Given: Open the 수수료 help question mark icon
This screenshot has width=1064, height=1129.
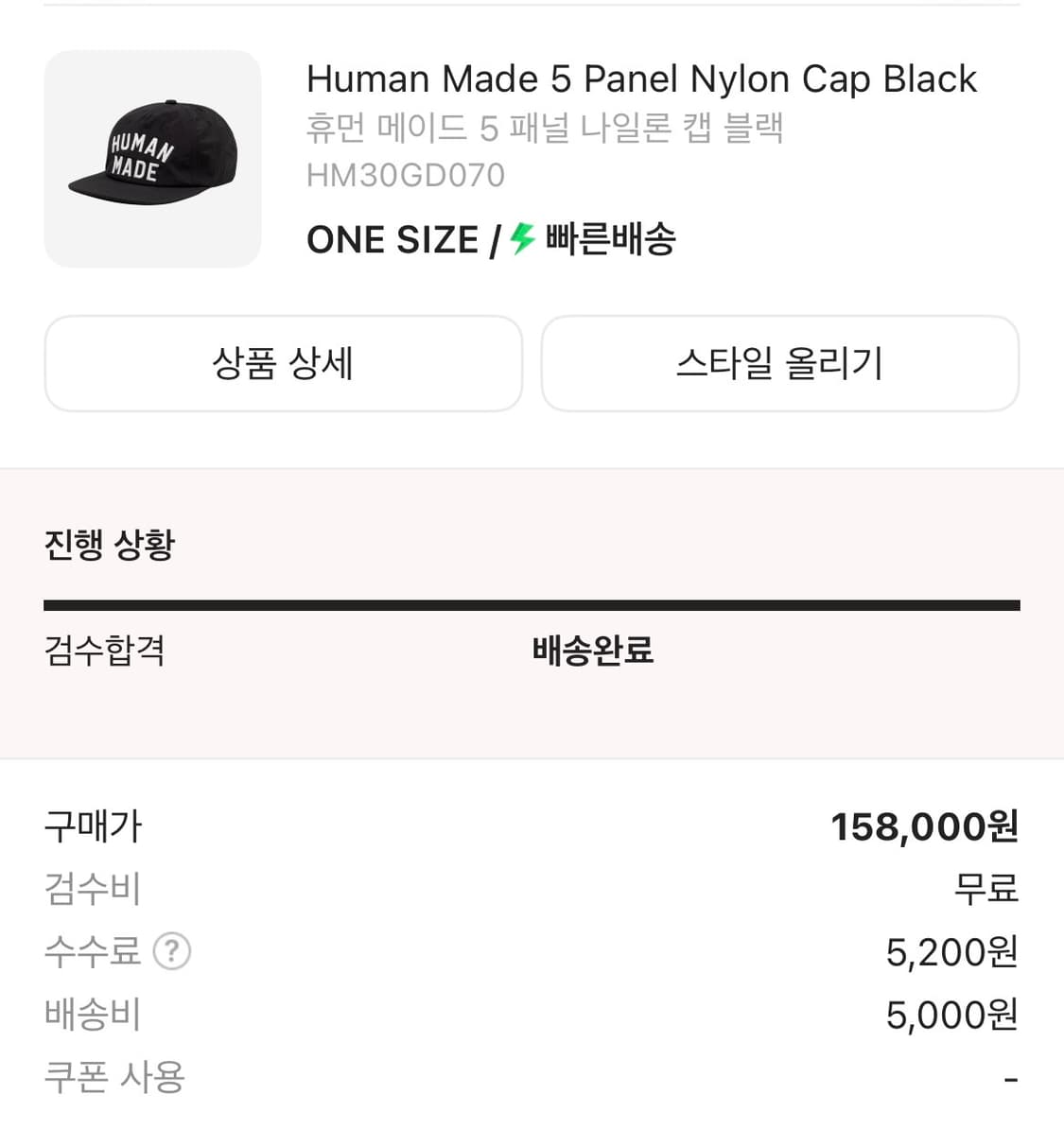Looking at the screenshot, I should click(170, 952).
